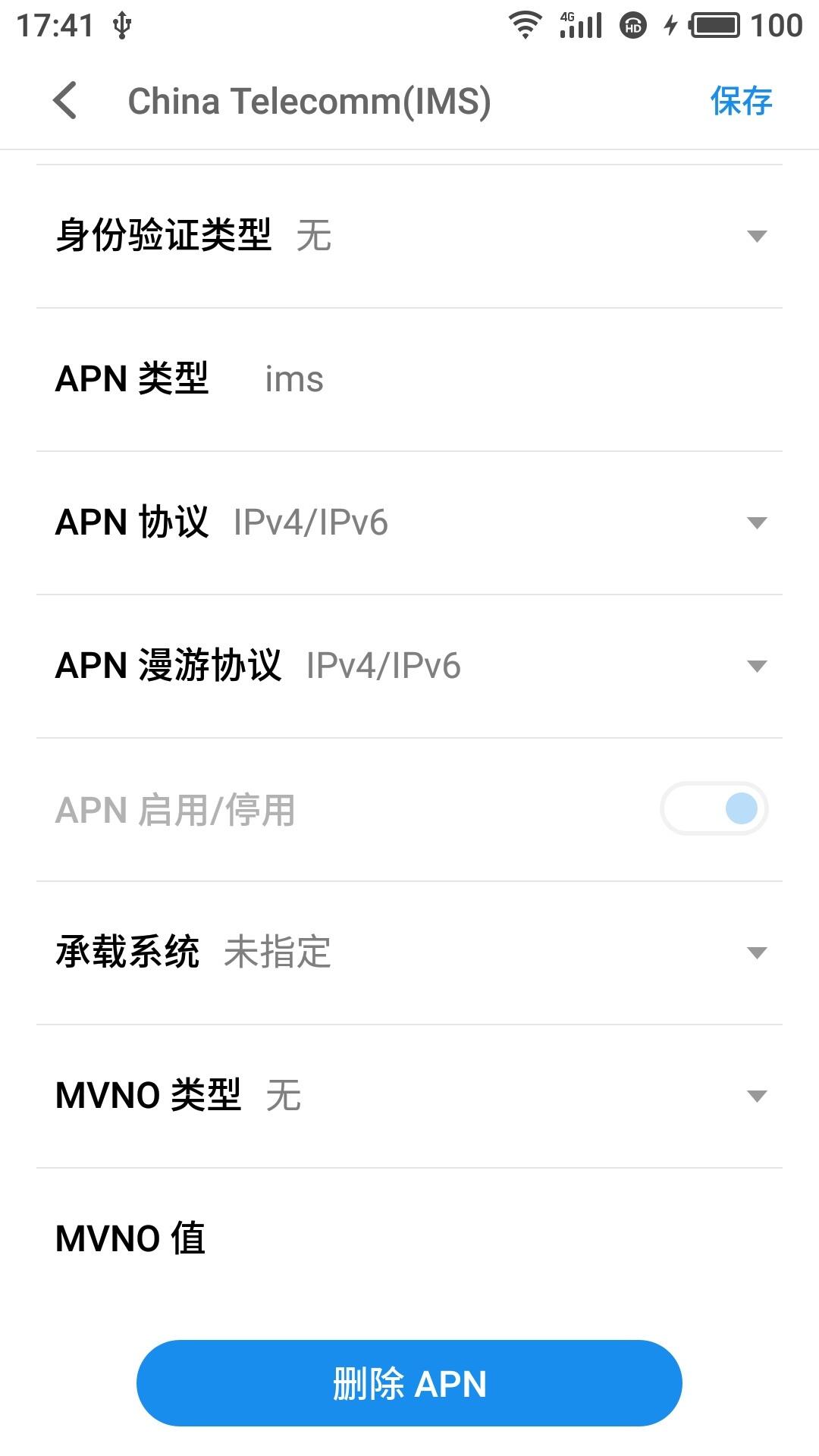The width and height of the screenshot is (819, 1456).
Task: Go back using the header arrow
Action: [65, 100]
